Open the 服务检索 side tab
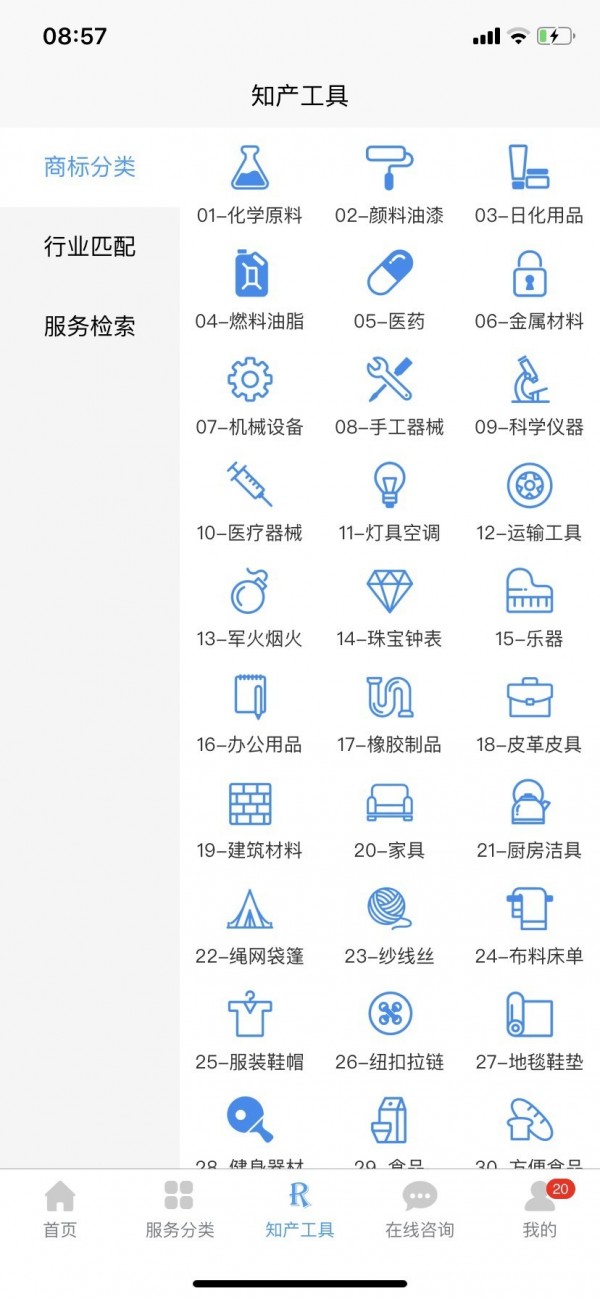Image resolution: width=600 pixels, height=1299 pixels. pos(90,327)
